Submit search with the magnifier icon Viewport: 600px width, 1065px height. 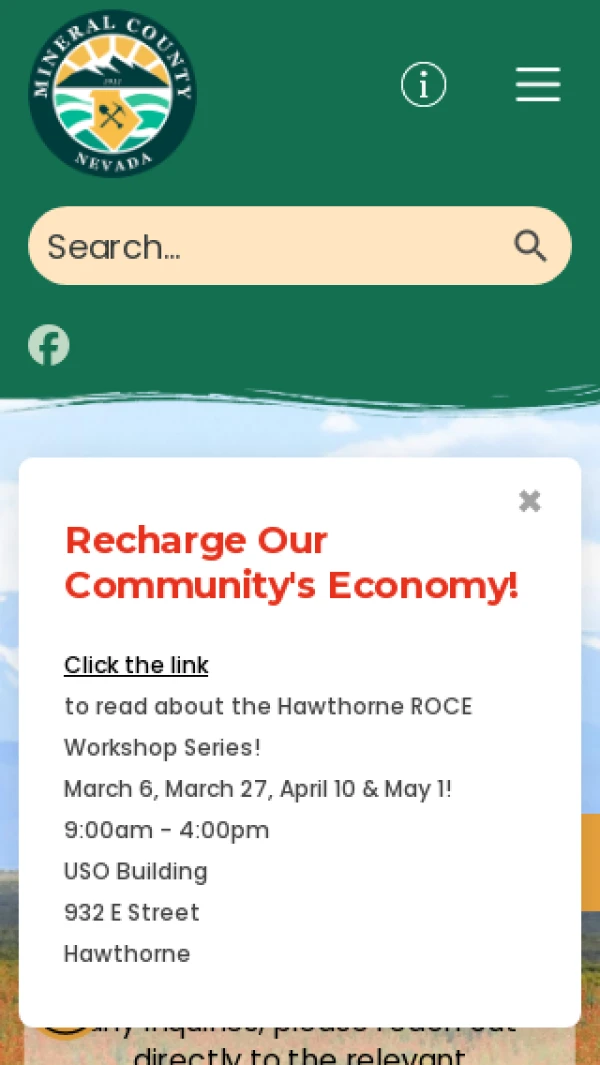pos(530,246)
